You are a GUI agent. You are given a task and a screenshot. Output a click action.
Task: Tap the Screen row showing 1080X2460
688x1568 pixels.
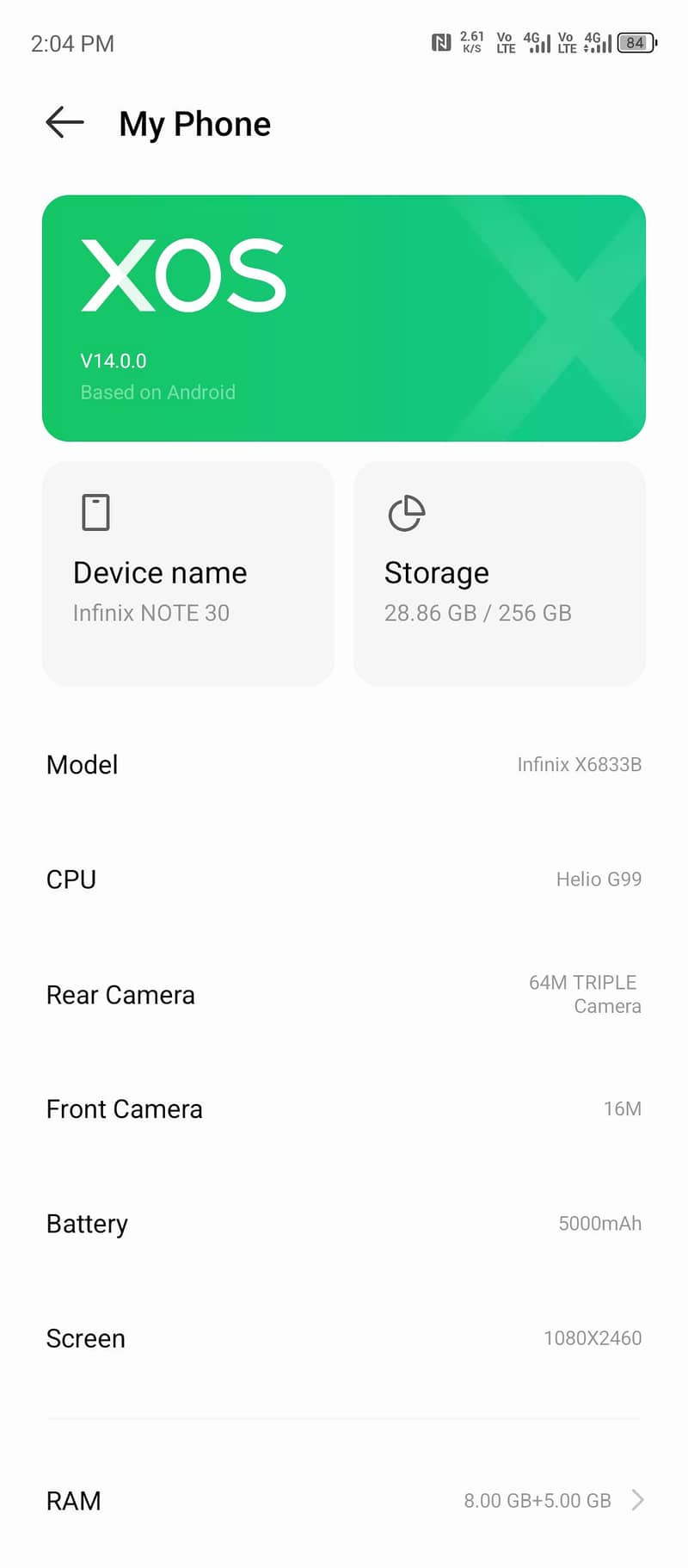point(344,1338)
